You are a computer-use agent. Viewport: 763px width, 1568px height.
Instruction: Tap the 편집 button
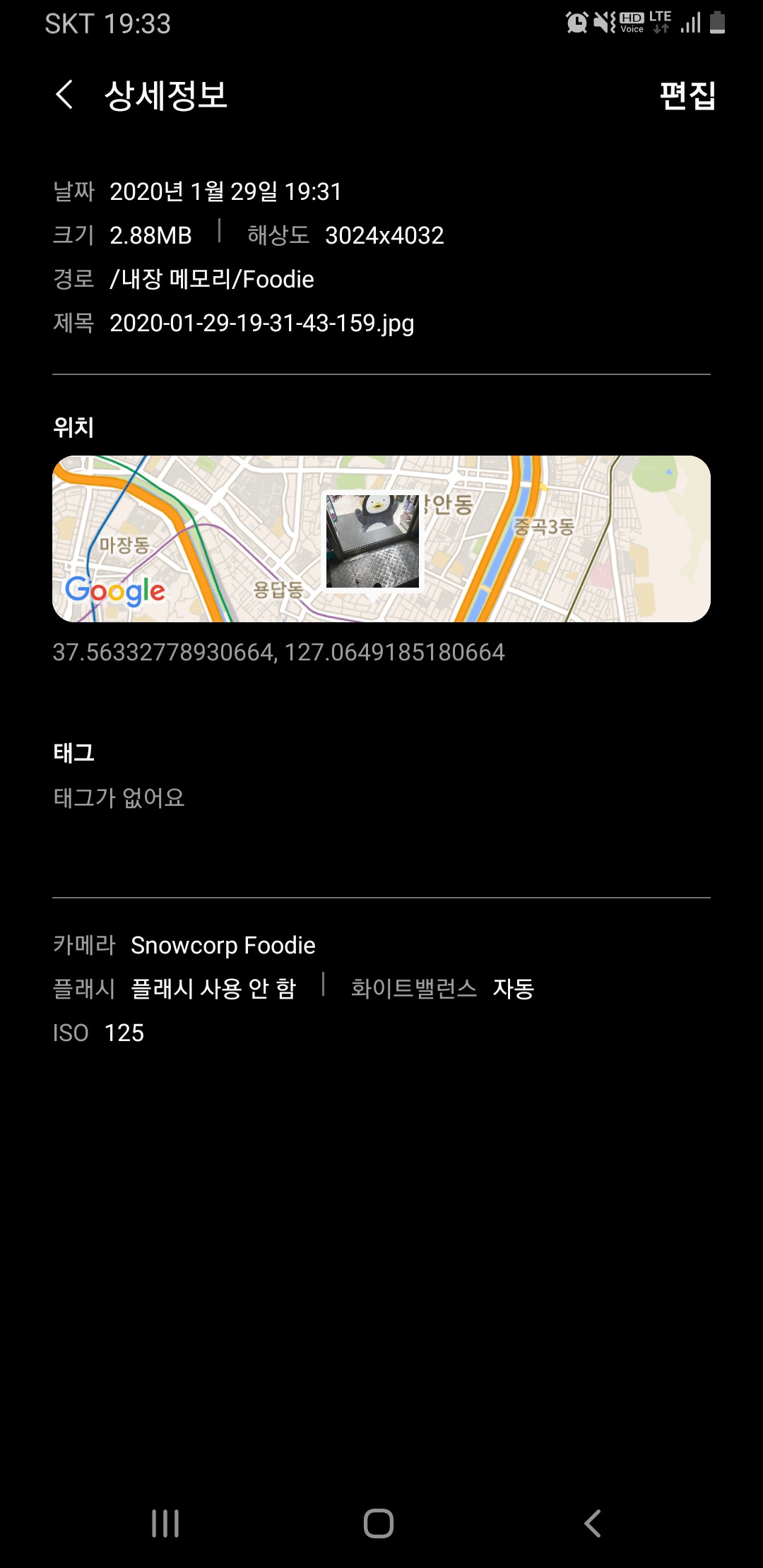coord(687,96)
